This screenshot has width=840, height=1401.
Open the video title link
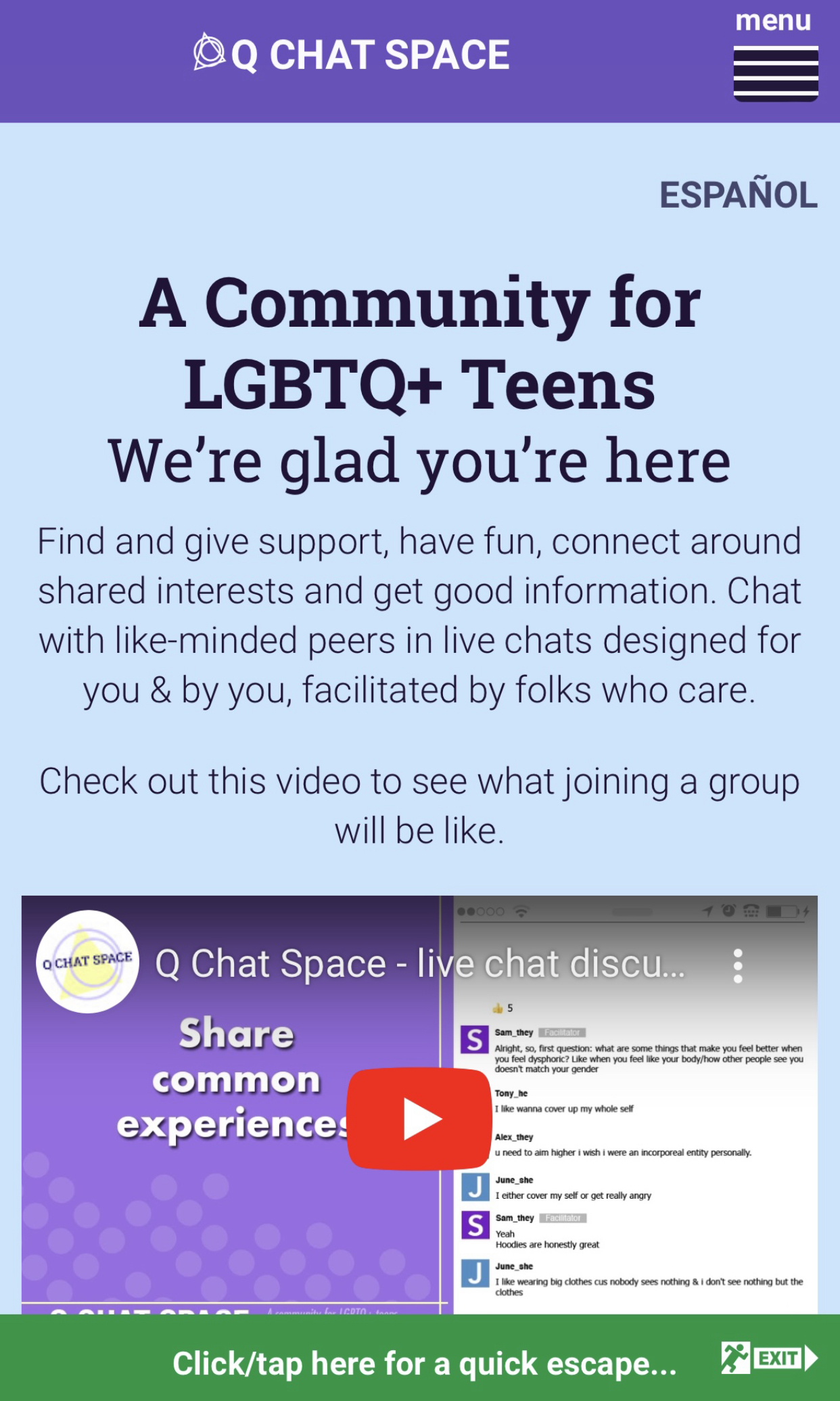click(x=420, y=963)
